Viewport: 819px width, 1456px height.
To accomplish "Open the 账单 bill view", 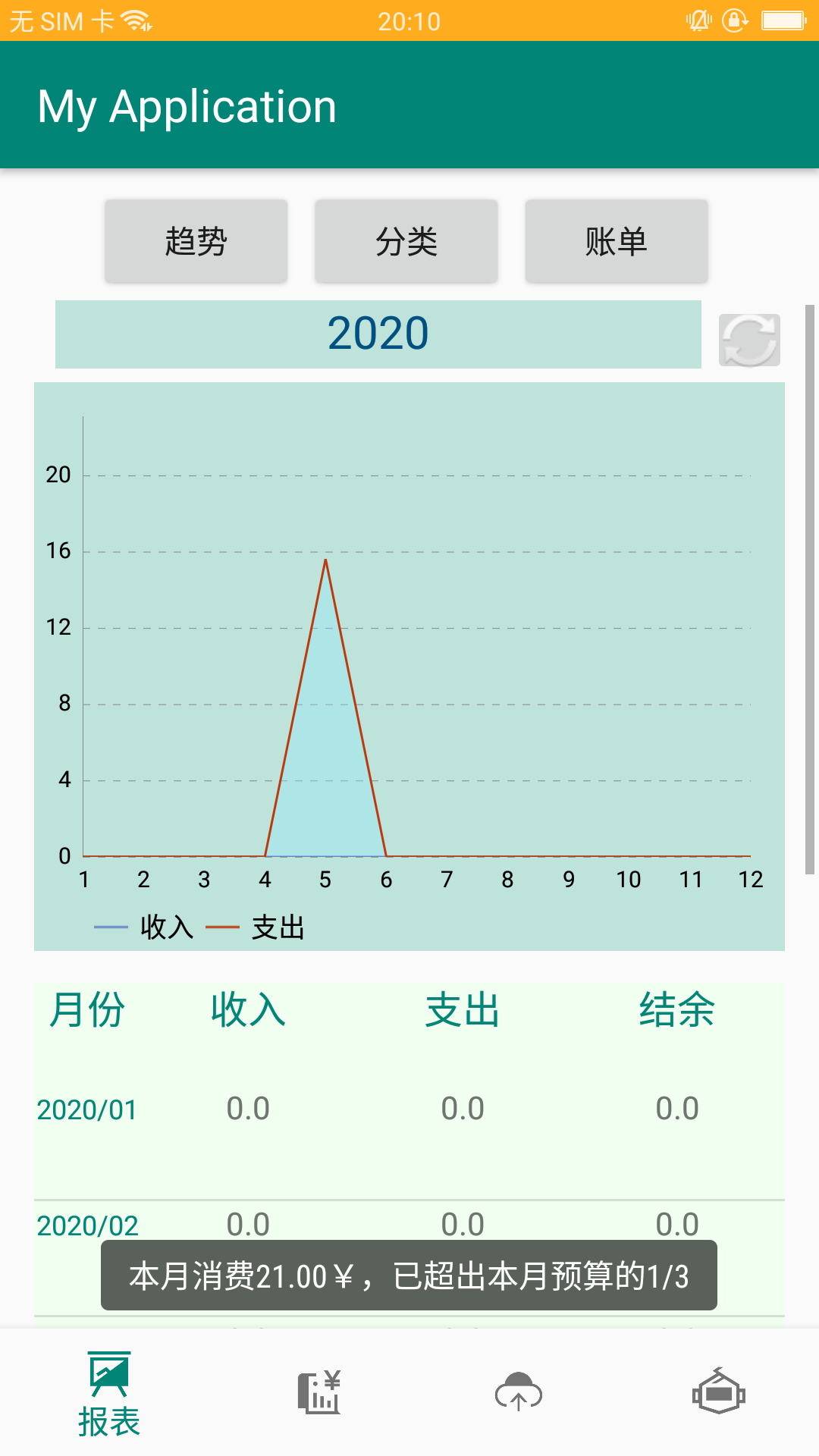I will pos(617,241).
